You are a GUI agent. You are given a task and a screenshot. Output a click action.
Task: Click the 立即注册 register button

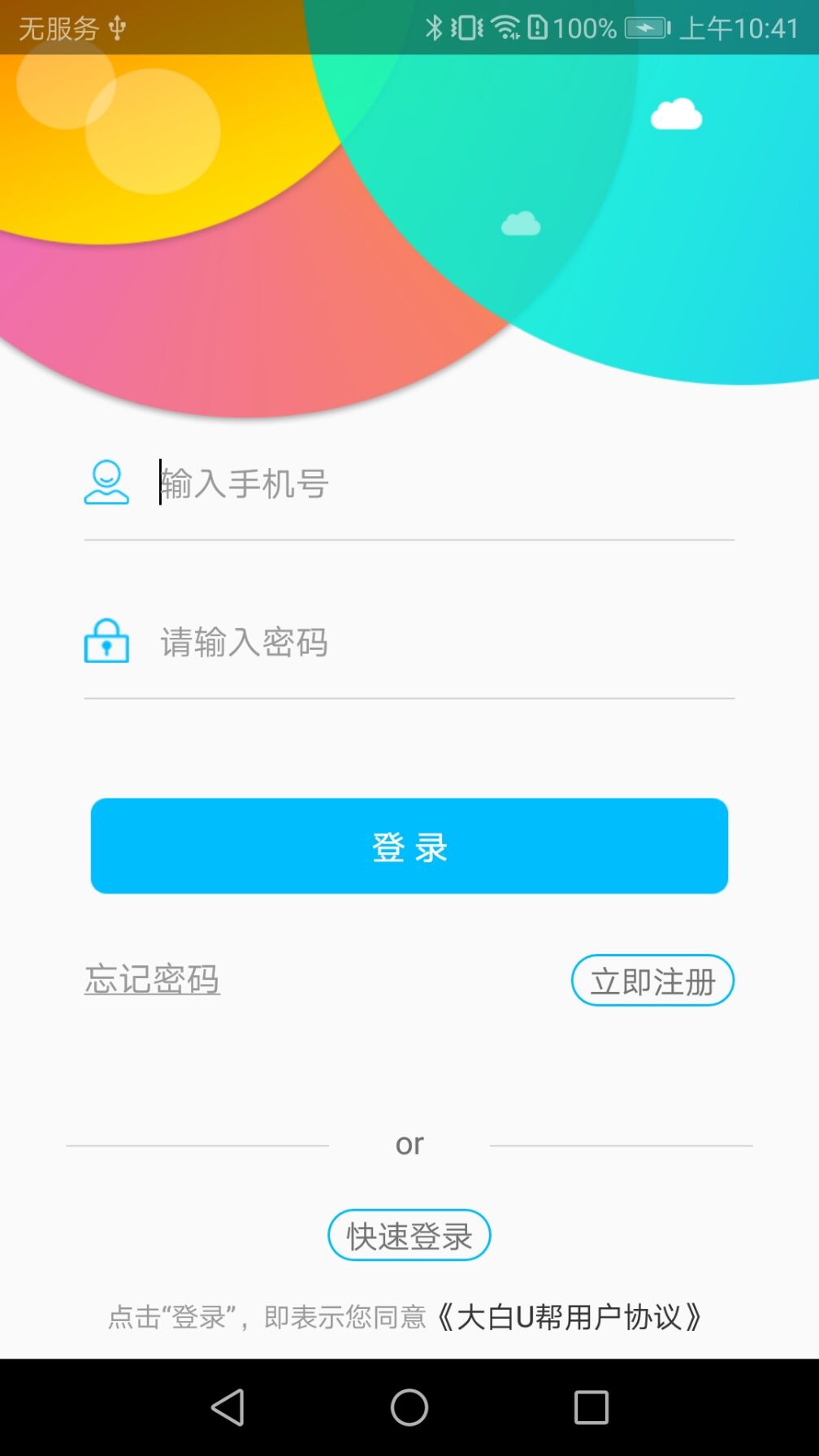(x=652, y=980)
